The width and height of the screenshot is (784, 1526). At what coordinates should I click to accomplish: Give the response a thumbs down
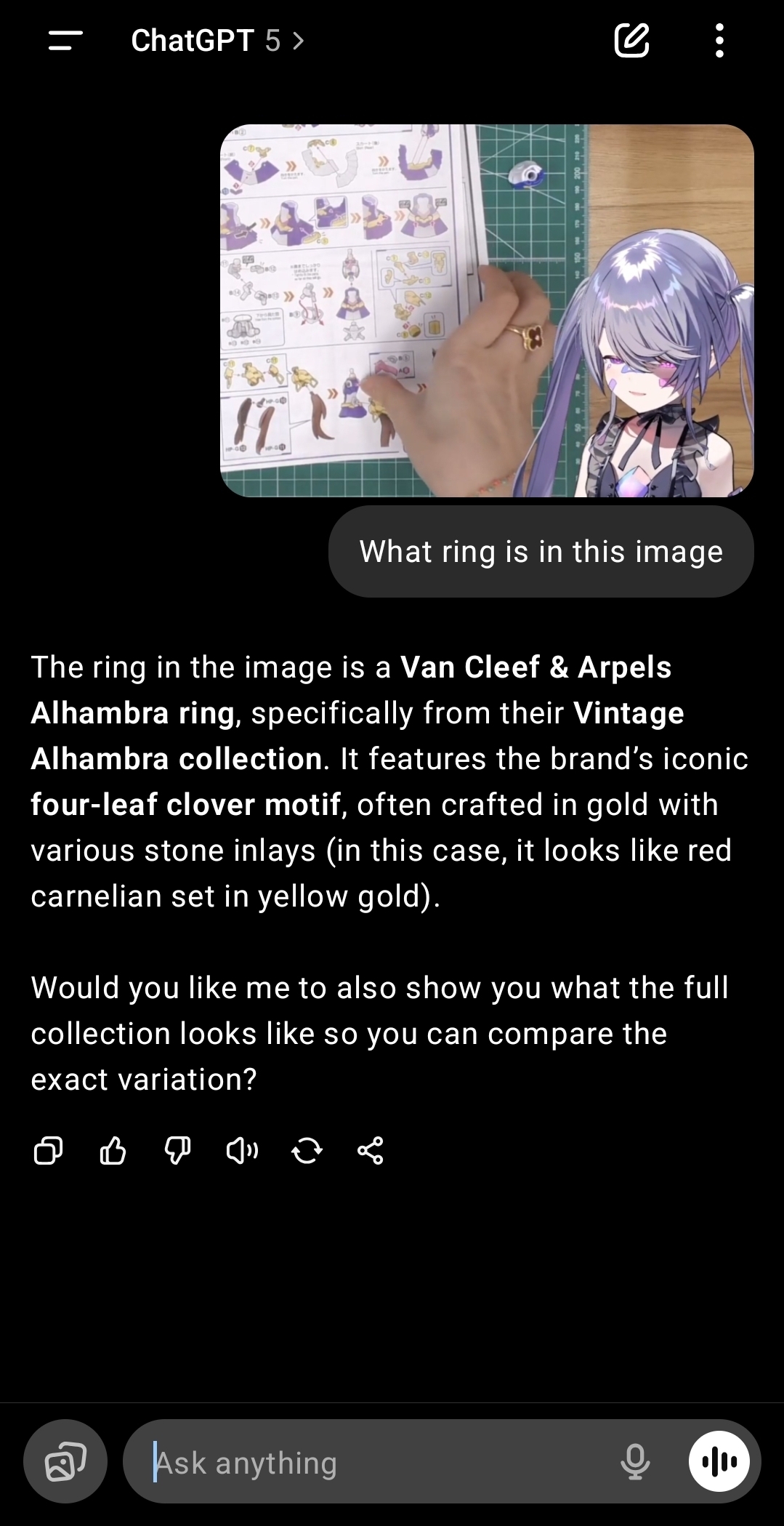177,1151
